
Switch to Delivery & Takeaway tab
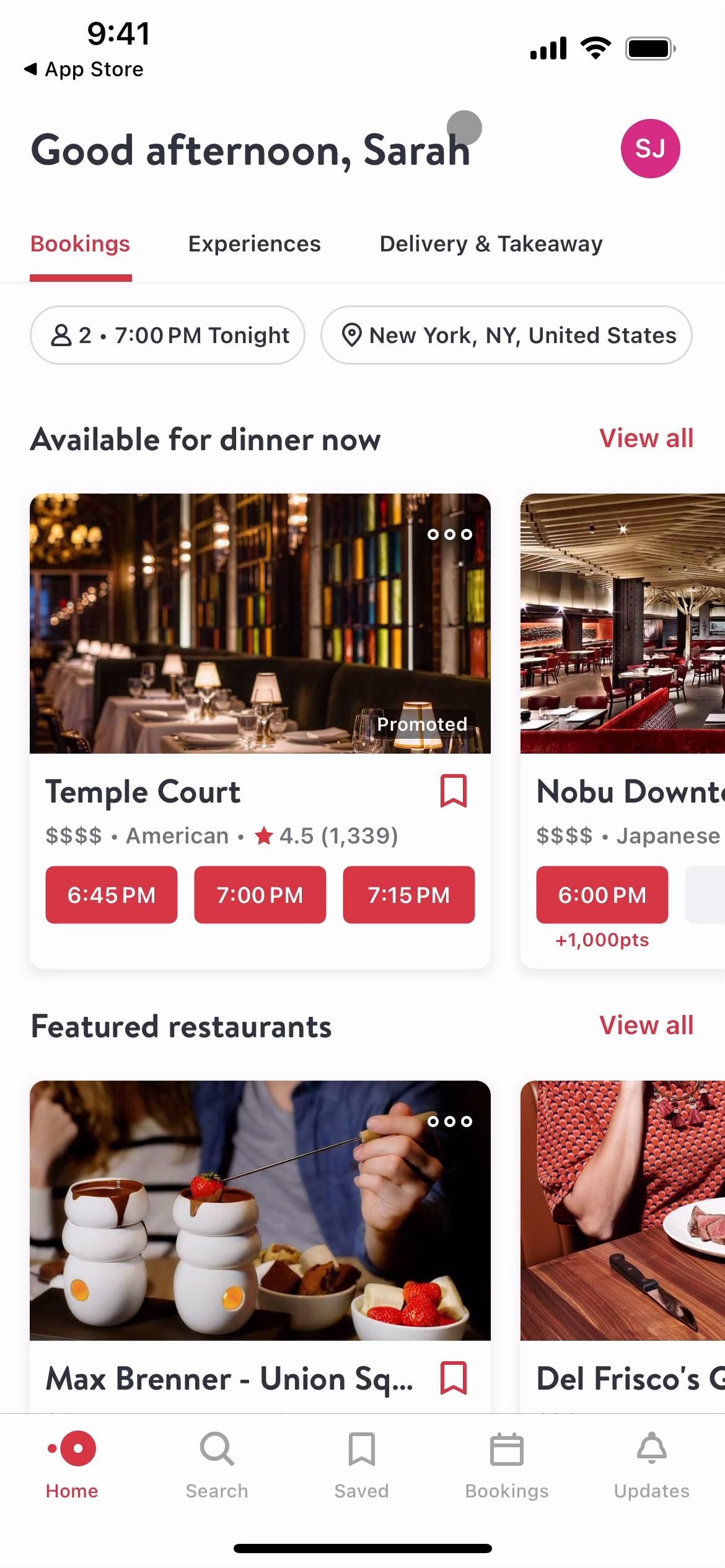click(x=491, y=244)
